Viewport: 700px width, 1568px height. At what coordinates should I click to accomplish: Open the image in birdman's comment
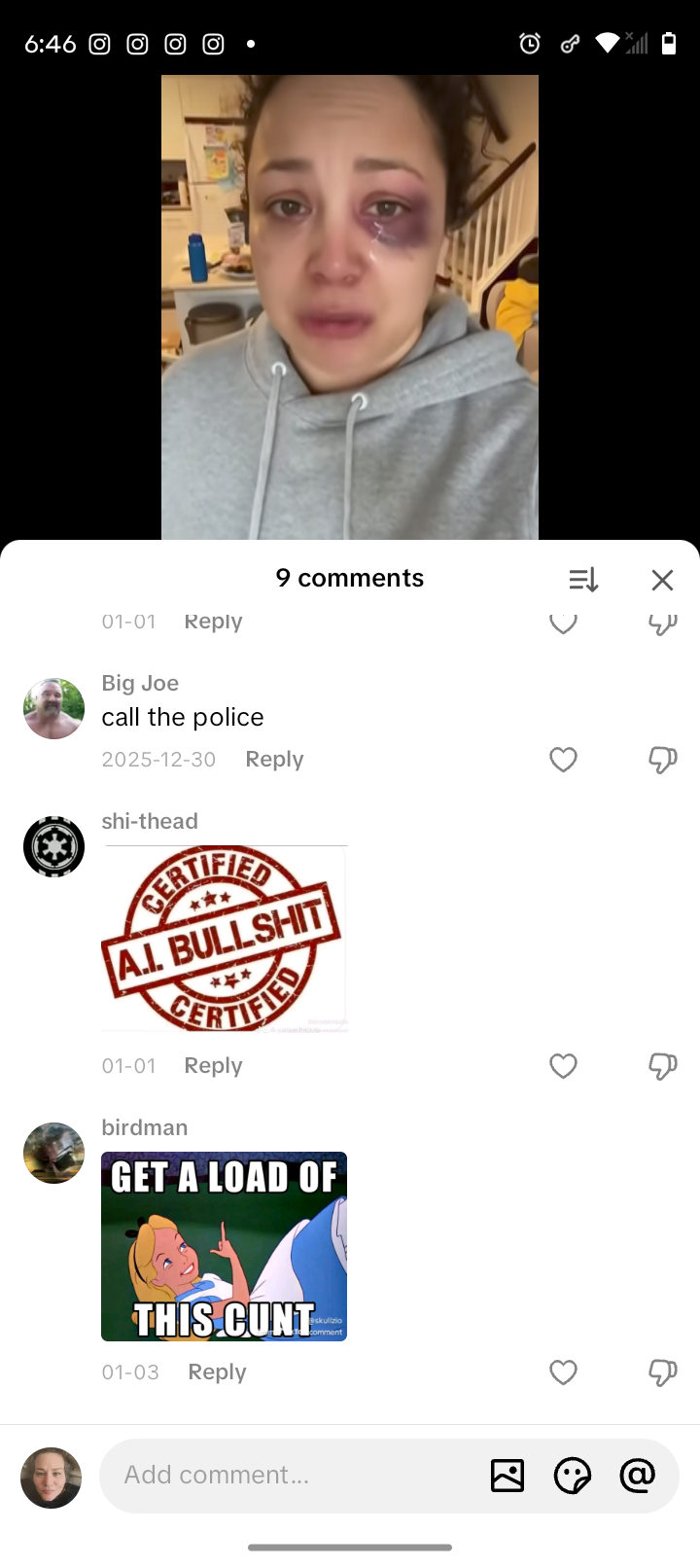pyautogui.click(x=224, y=1246)
